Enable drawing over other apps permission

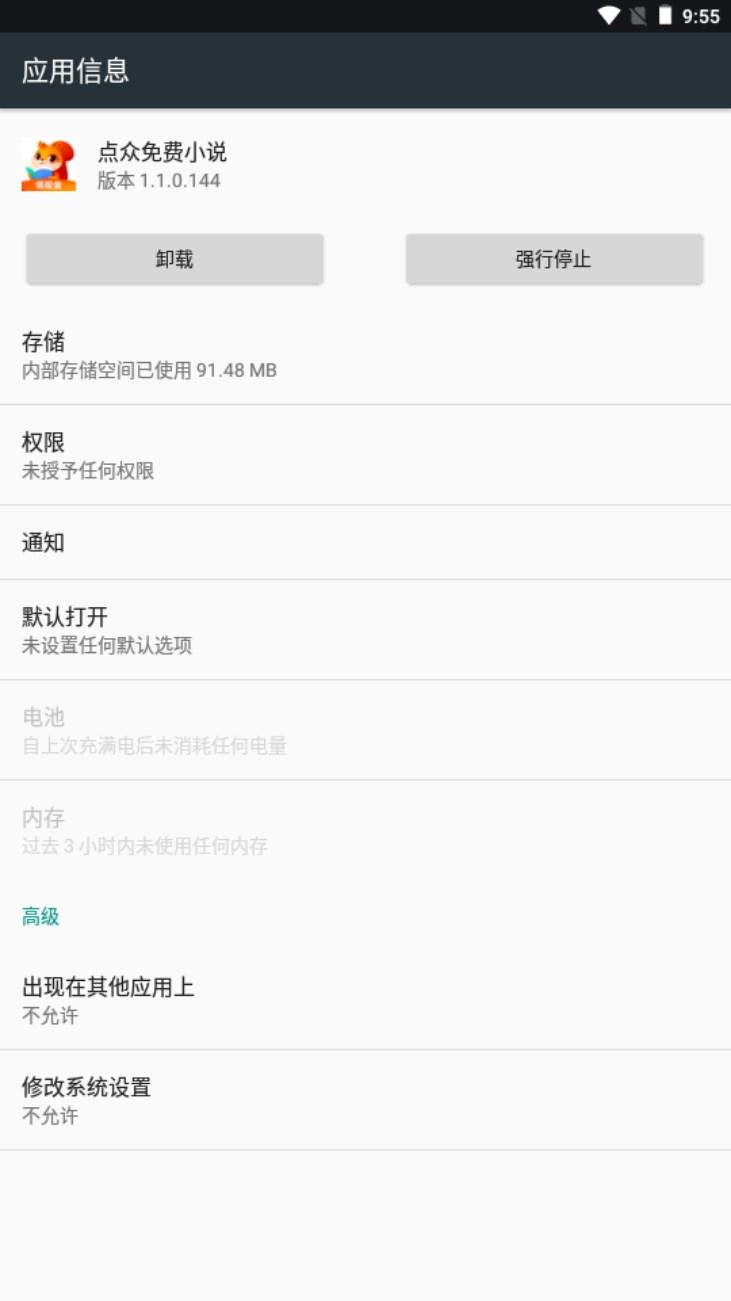click(x=365, y=1000)
